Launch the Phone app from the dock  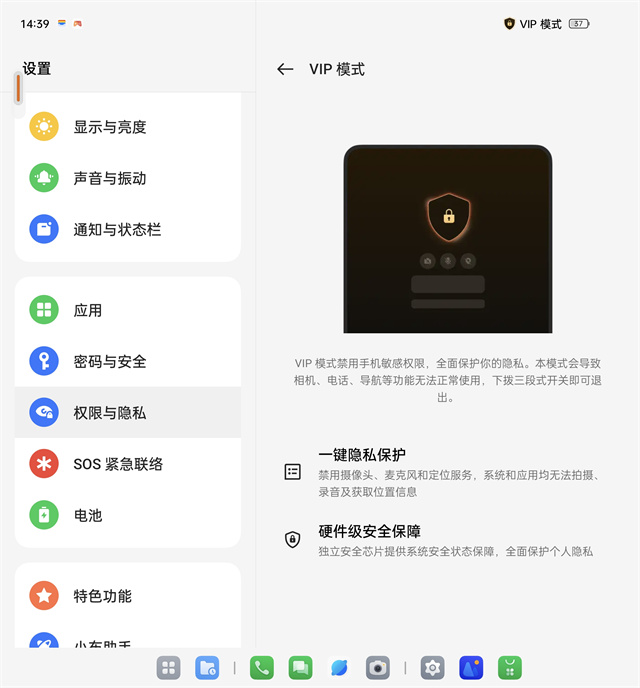coord(262,667)
